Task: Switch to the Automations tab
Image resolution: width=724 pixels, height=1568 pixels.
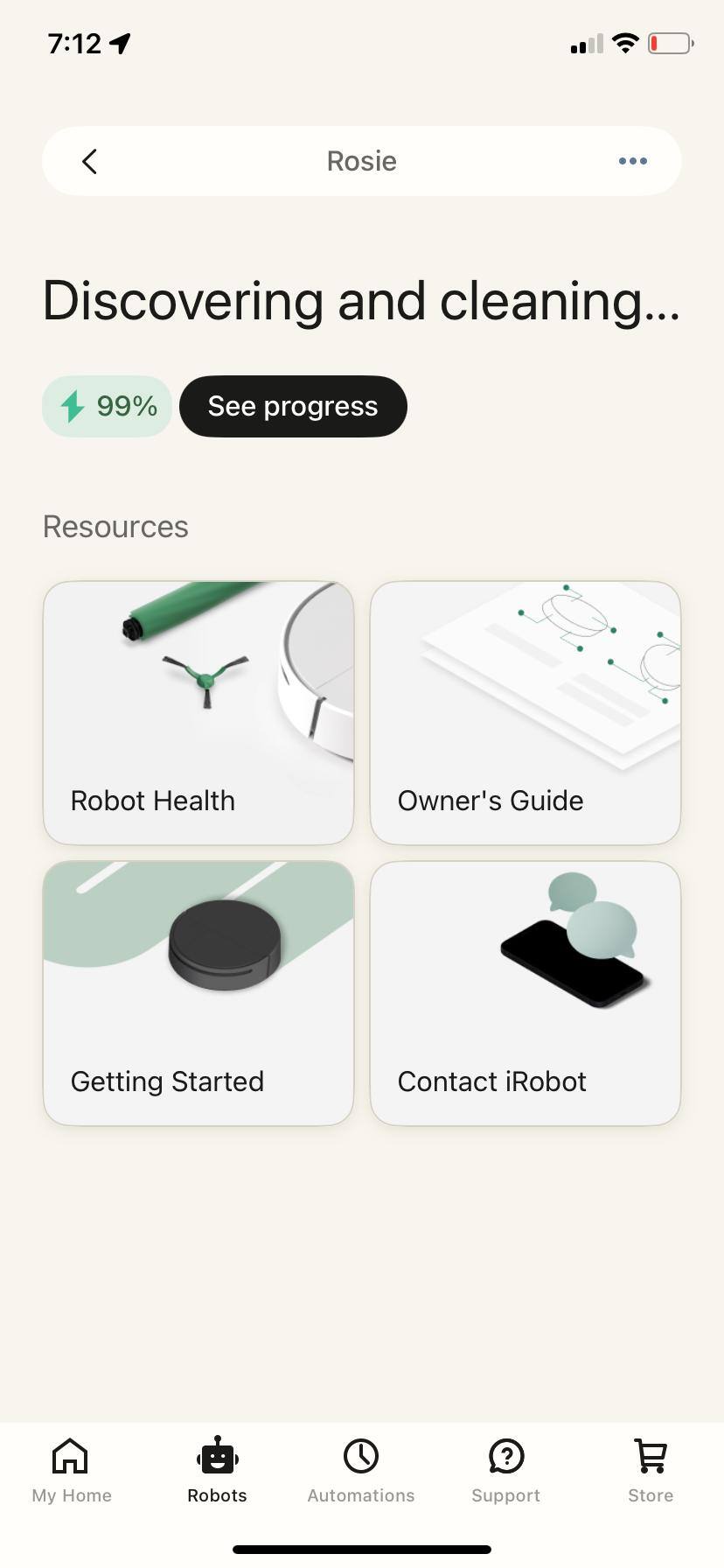Action: pyautogui.click(x=361, y=1470)
